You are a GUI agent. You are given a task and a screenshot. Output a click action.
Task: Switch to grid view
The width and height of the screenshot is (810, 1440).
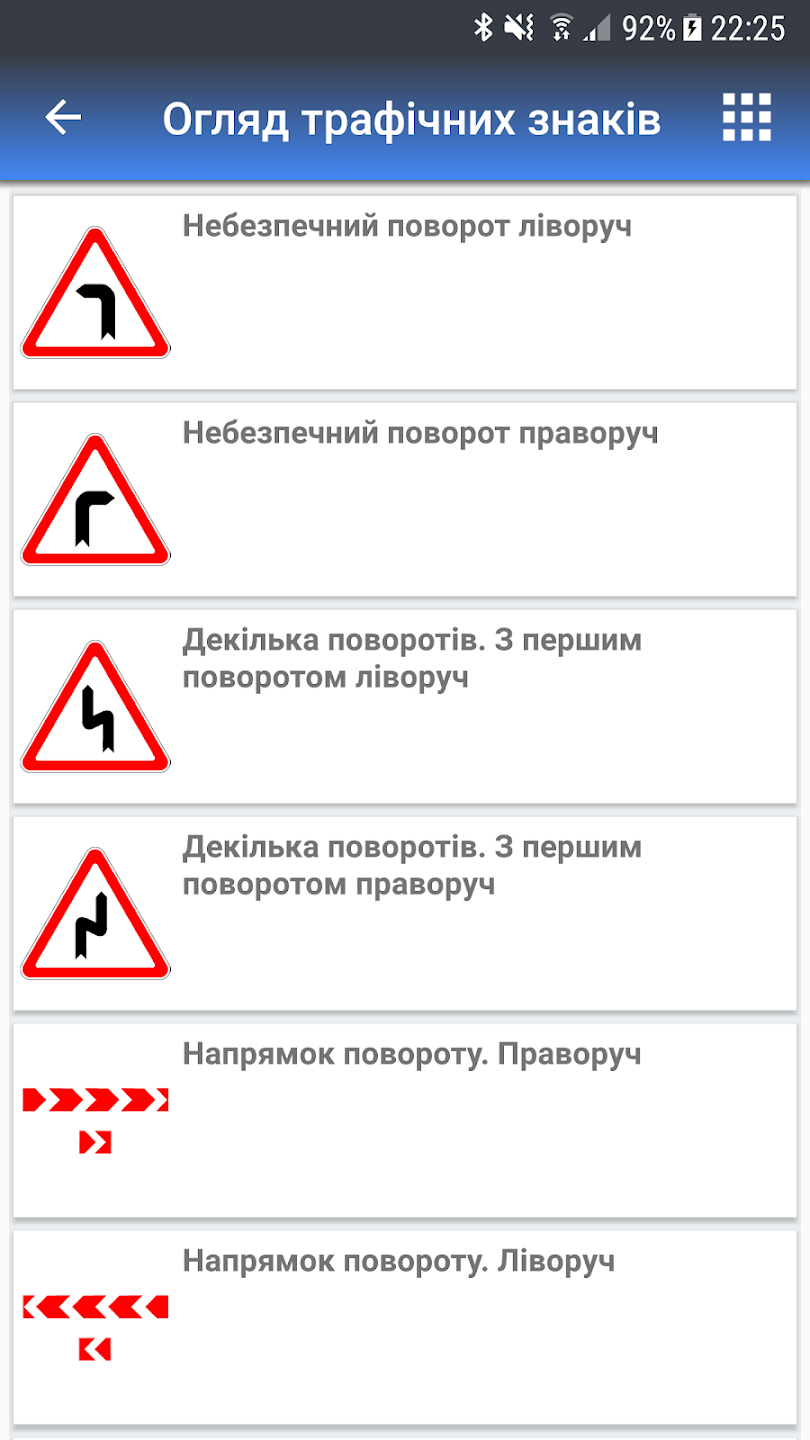[x=746, y=119]
